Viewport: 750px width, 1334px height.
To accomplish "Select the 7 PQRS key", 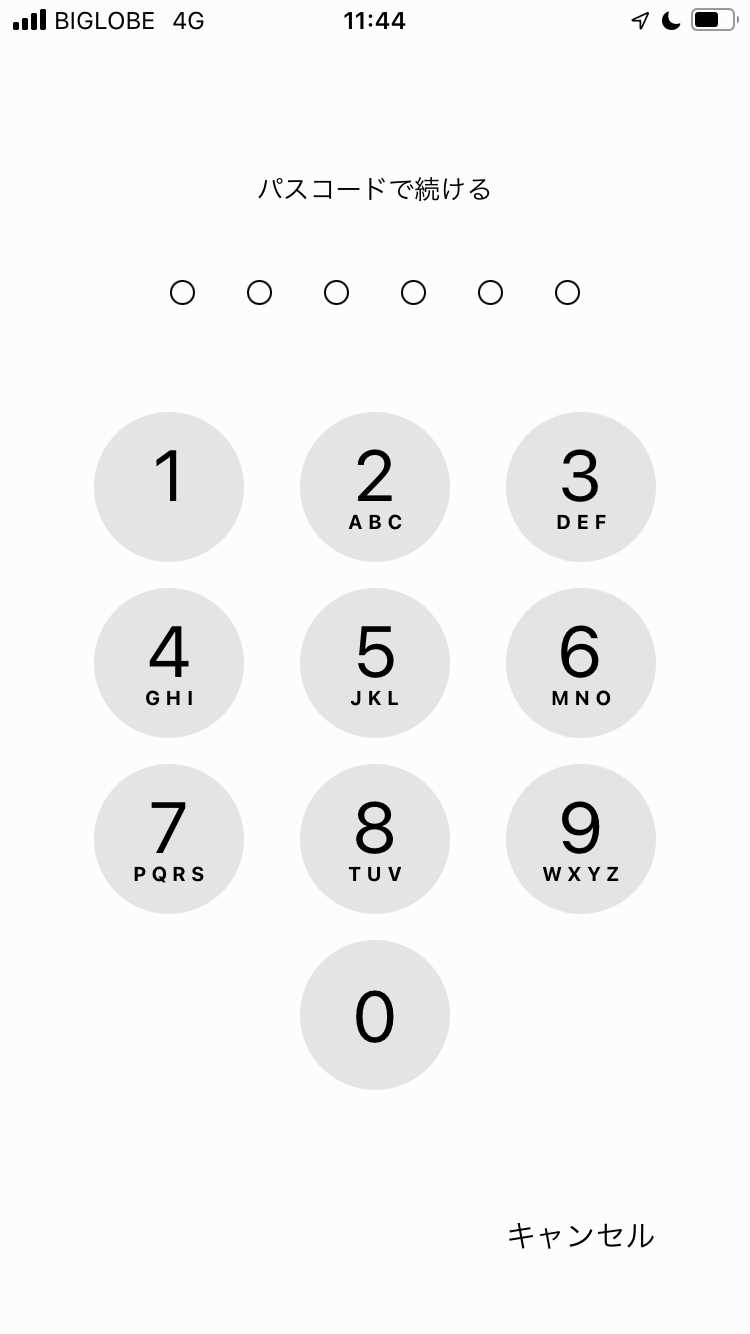I will click(169, 839).
